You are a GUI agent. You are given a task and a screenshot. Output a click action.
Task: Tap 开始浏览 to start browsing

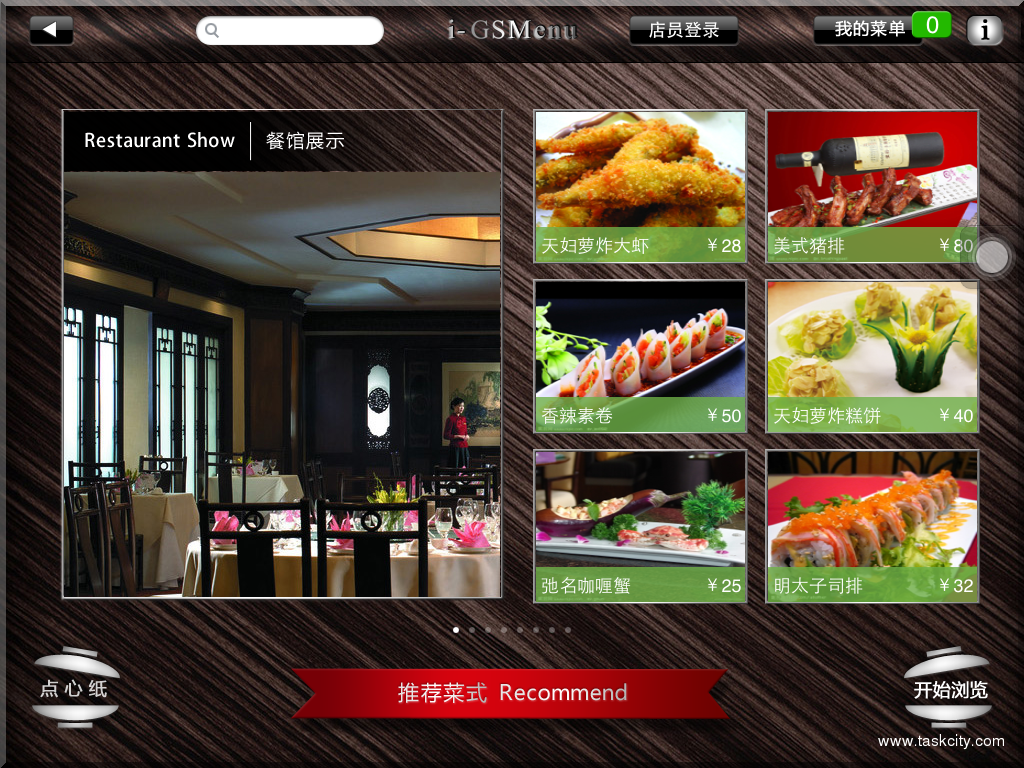pyautogui.click(x=949, y=689)
